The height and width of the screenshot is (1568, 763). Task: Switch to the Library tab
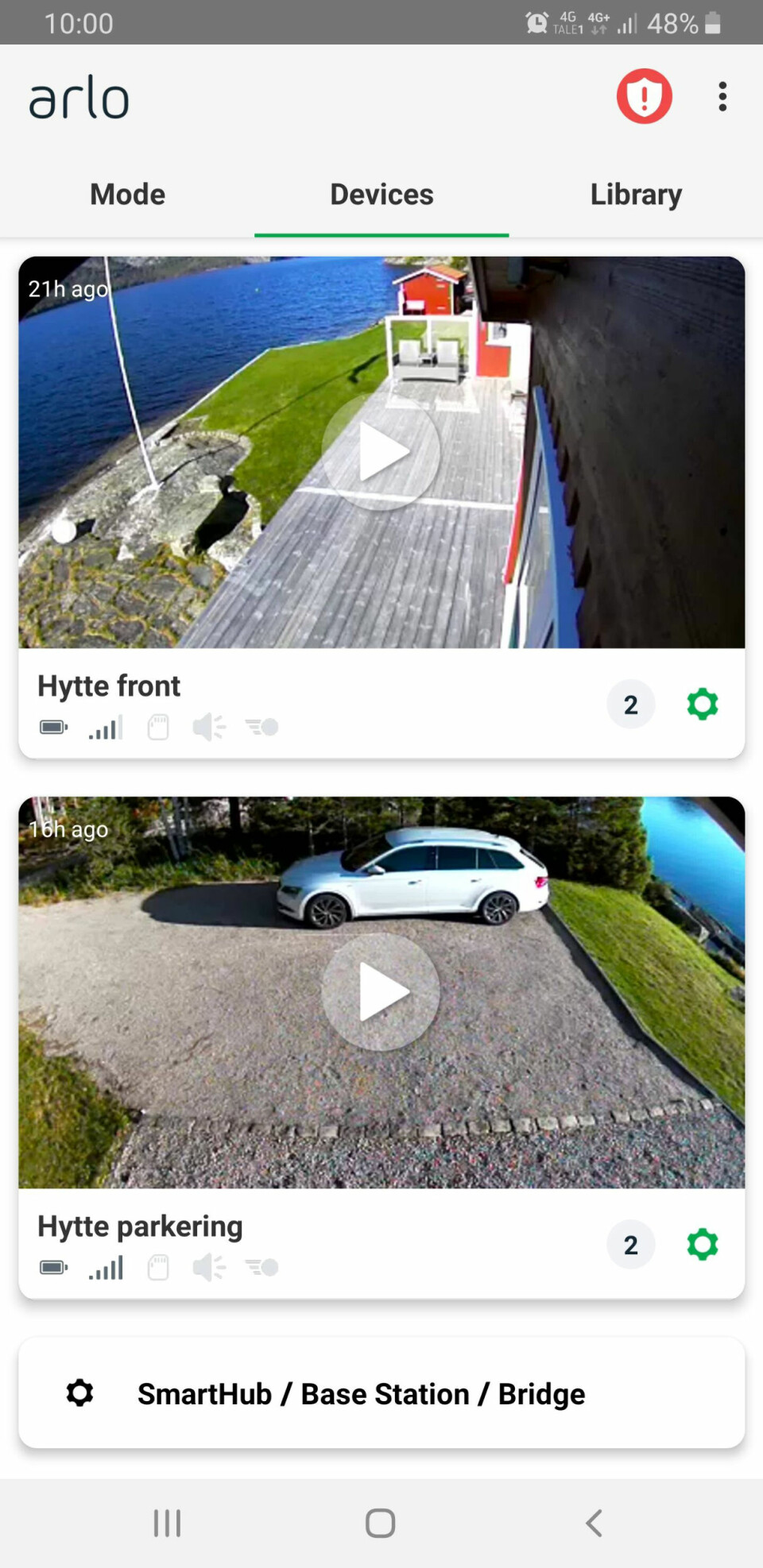pyautogui.click(x=636, y=195)
